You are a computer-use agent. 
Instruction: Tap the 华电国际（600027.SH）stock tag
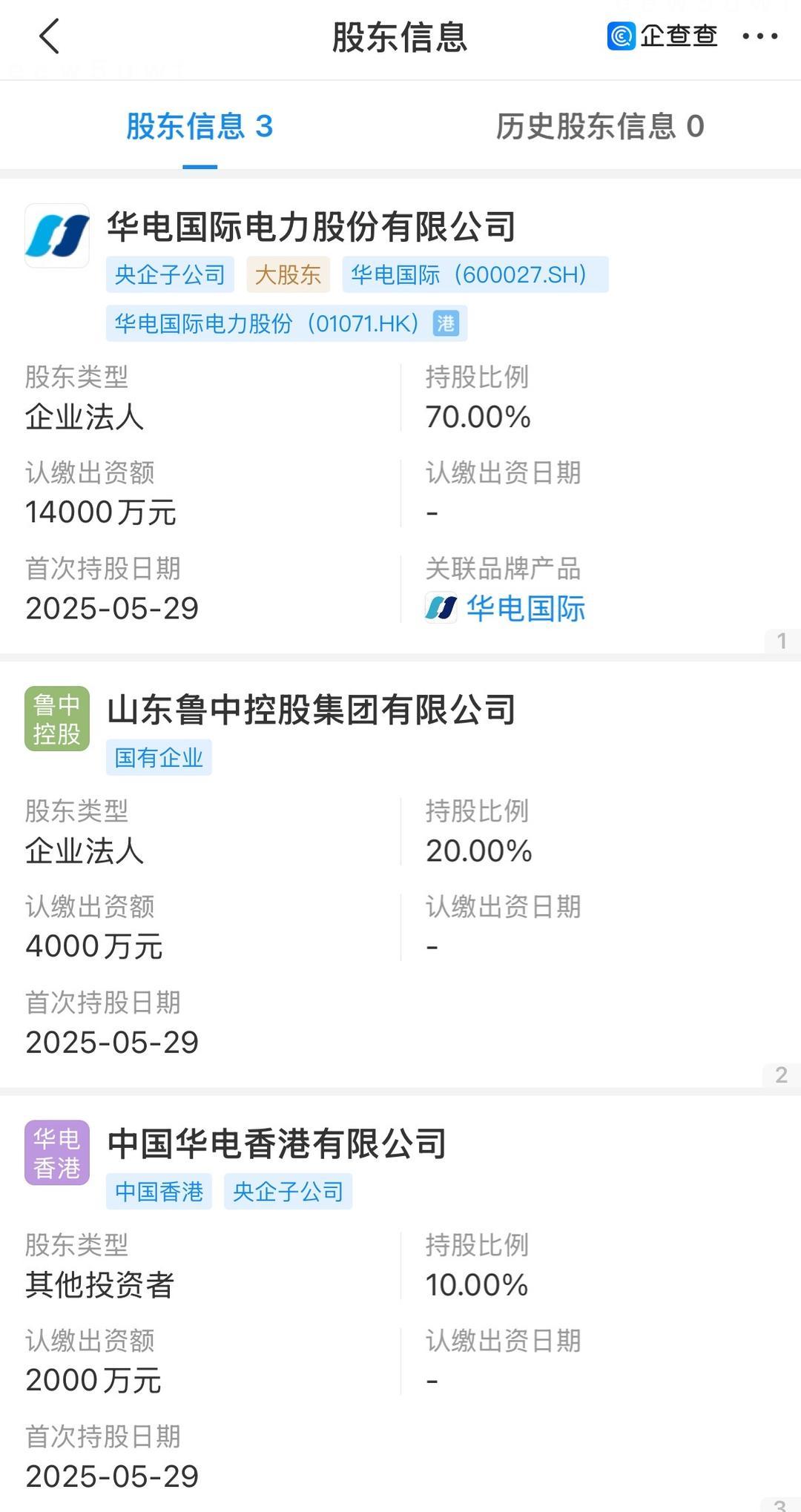[x=475, y=274]
